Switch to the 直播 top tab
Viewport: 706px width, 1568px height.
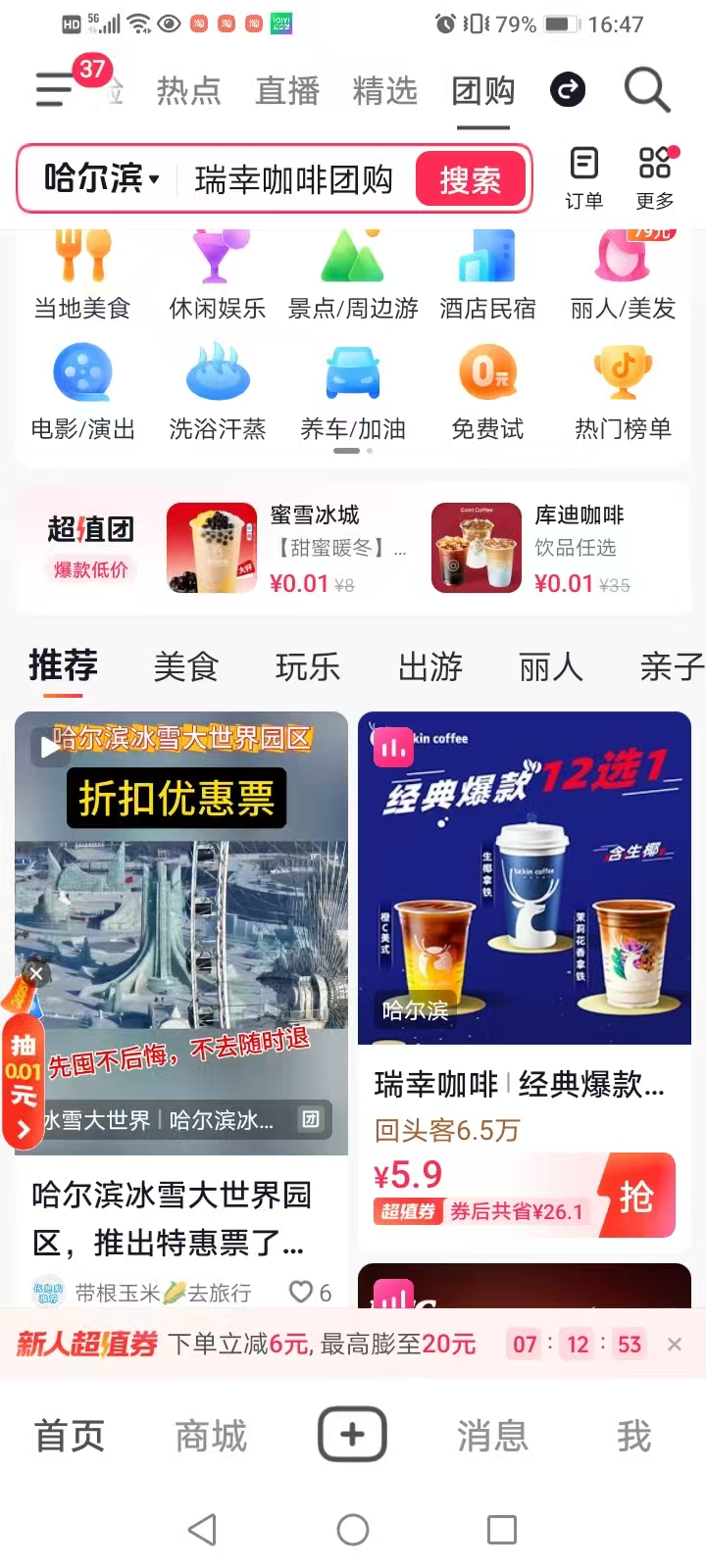tap(287, 91)
